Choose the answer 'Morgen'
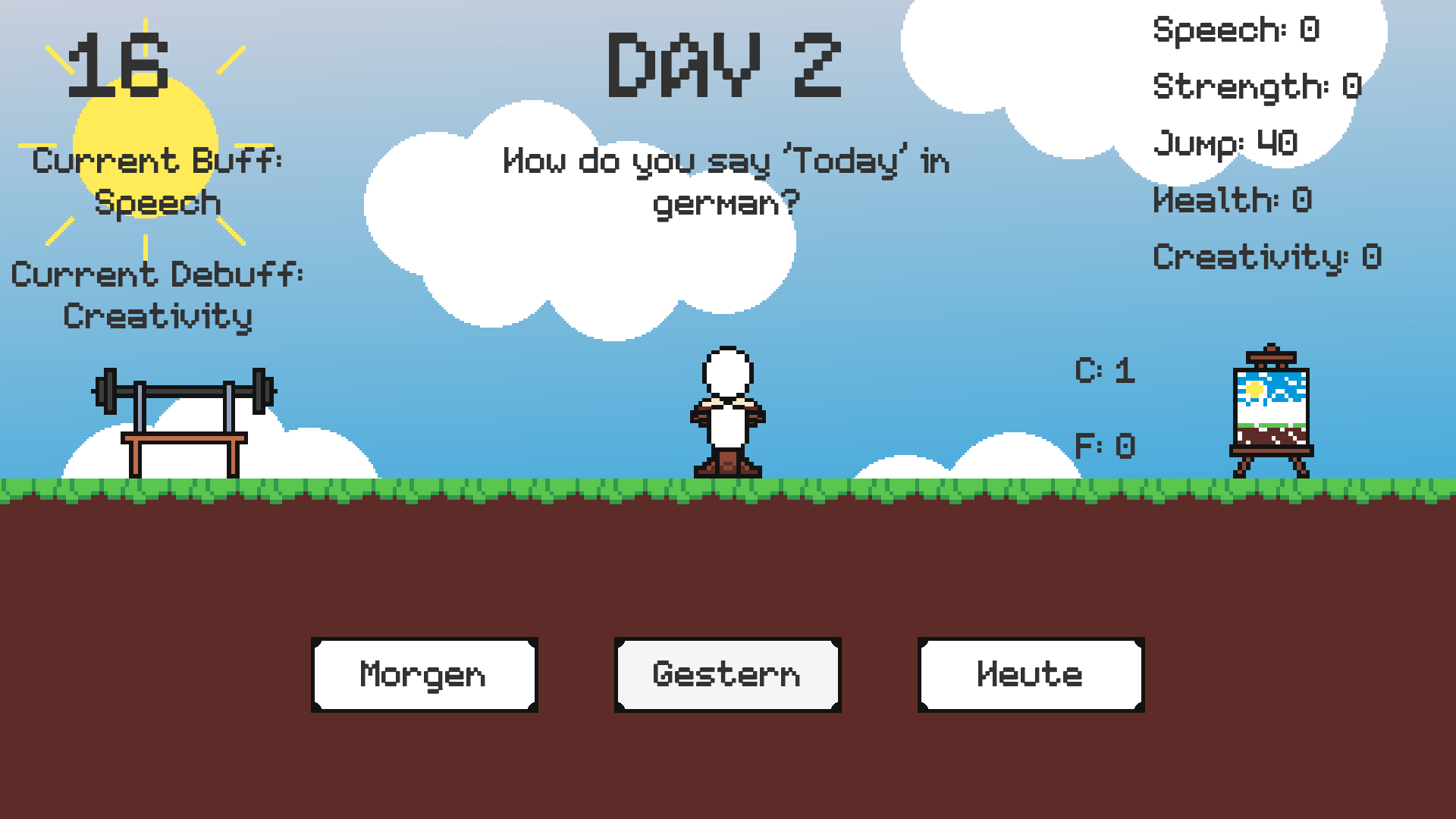The image size is (1456, 819). coord(424,675)
